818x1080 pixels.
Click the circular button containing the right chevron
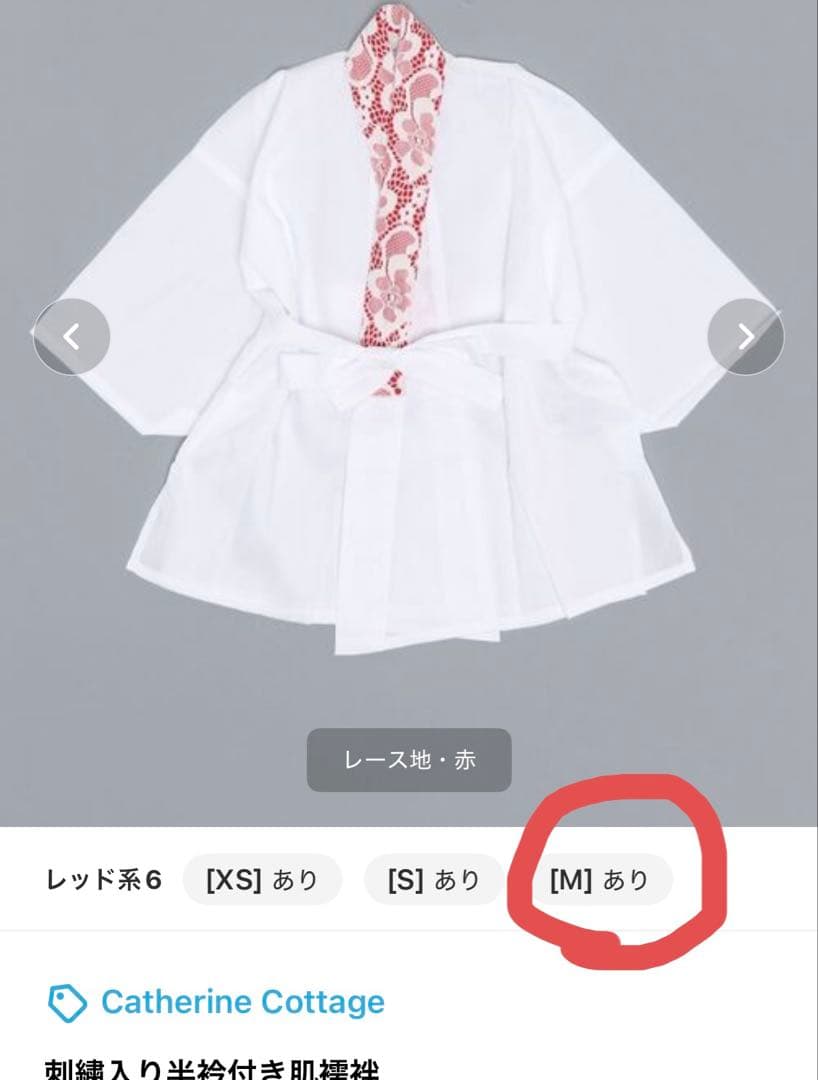744,337
